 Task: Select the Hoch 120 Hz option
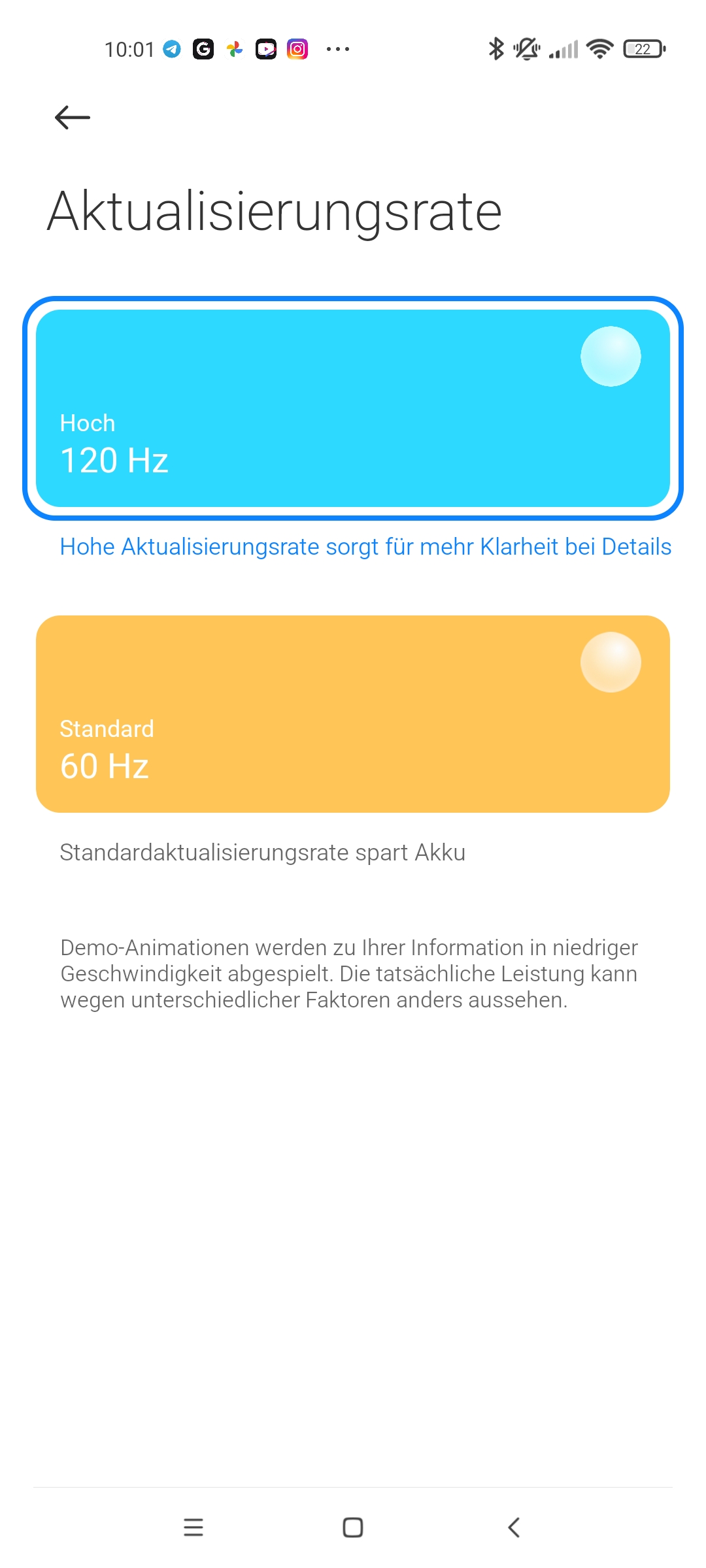353,408
